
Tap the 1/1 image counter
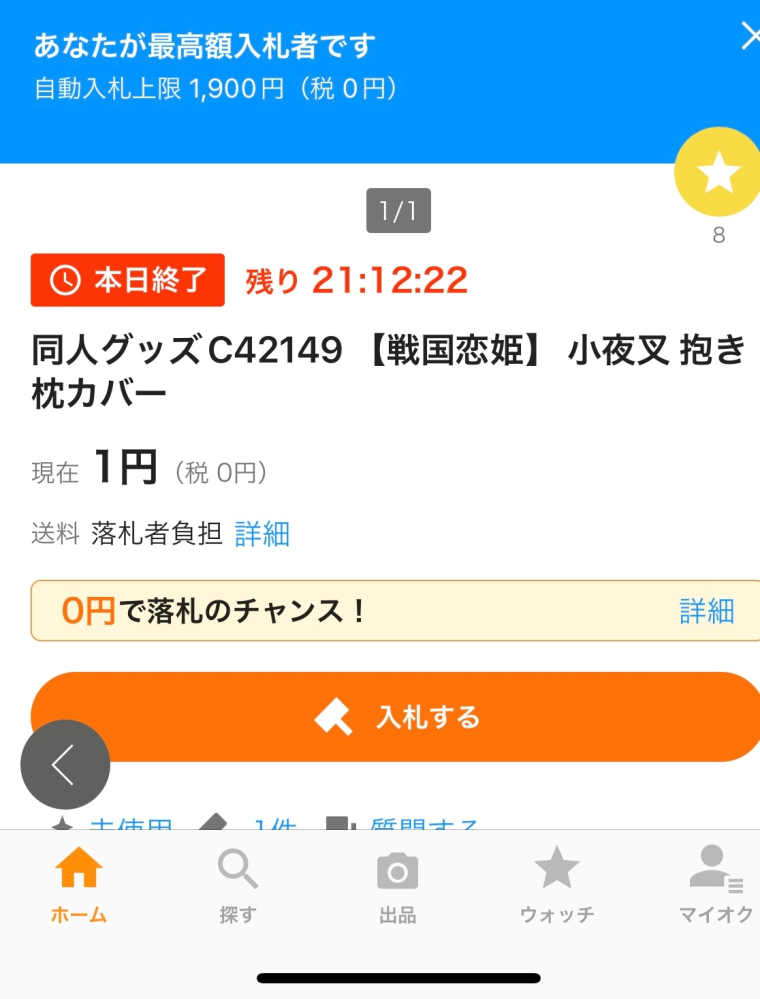(x=399, y=211)
